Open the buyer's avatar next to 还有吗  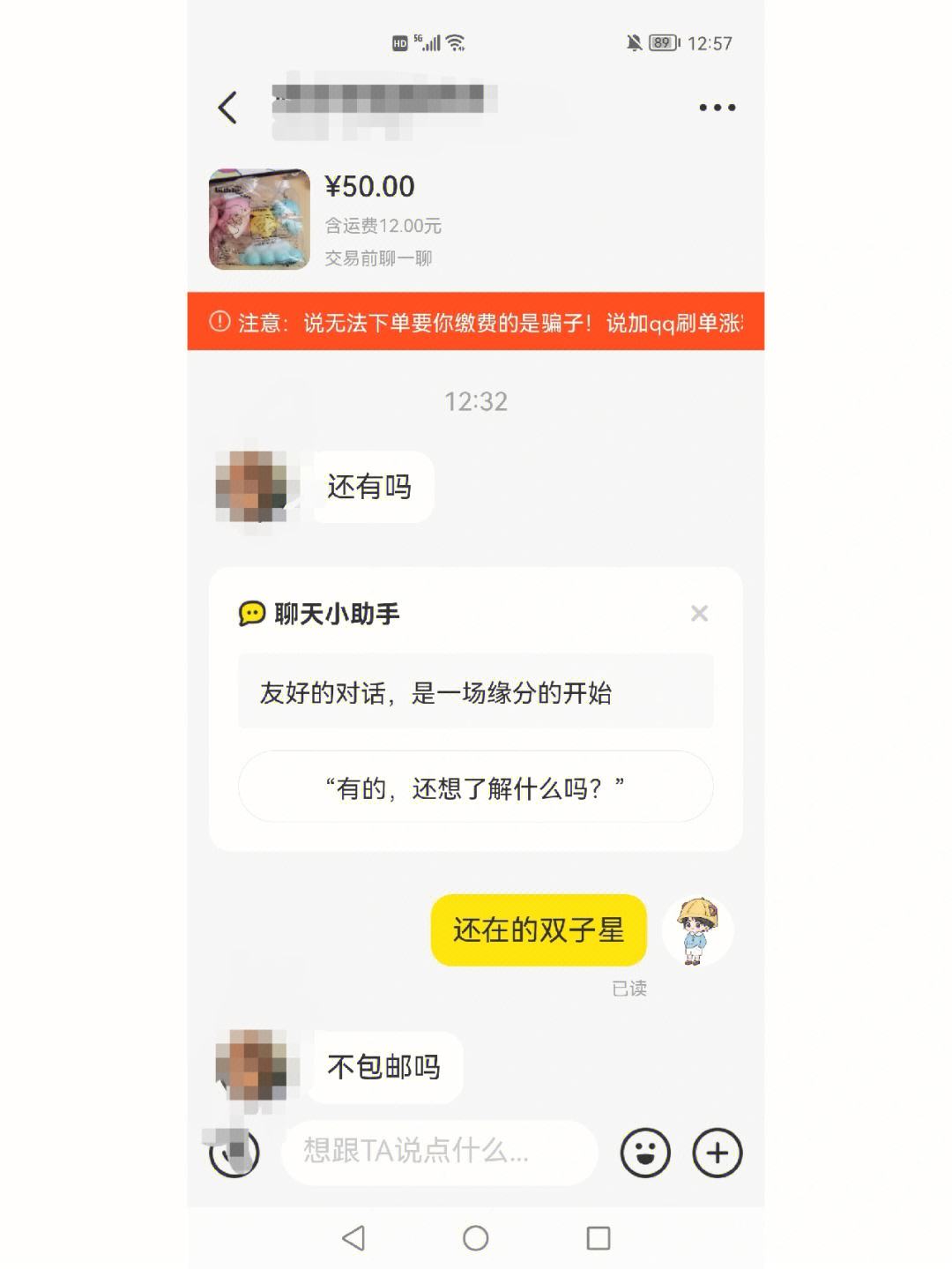pos(252,486)
